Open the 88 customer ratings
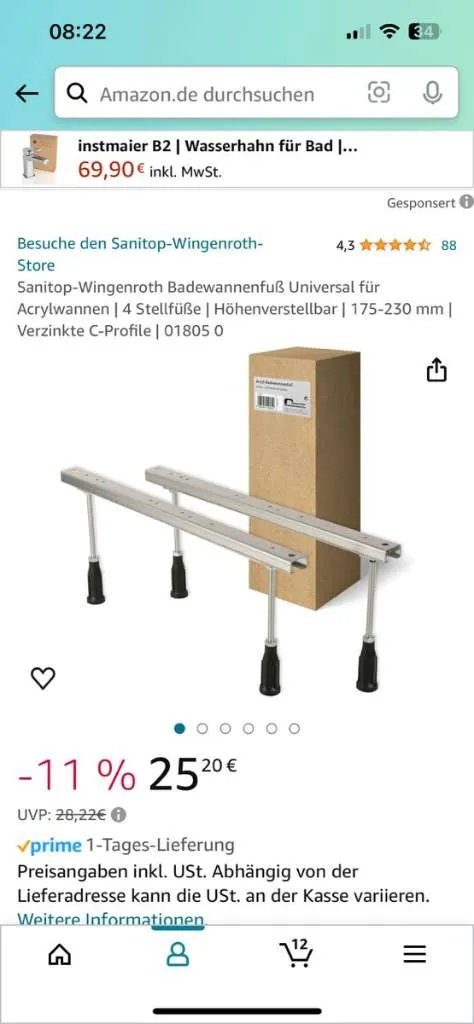474x1024 pixels. [449, 246]
